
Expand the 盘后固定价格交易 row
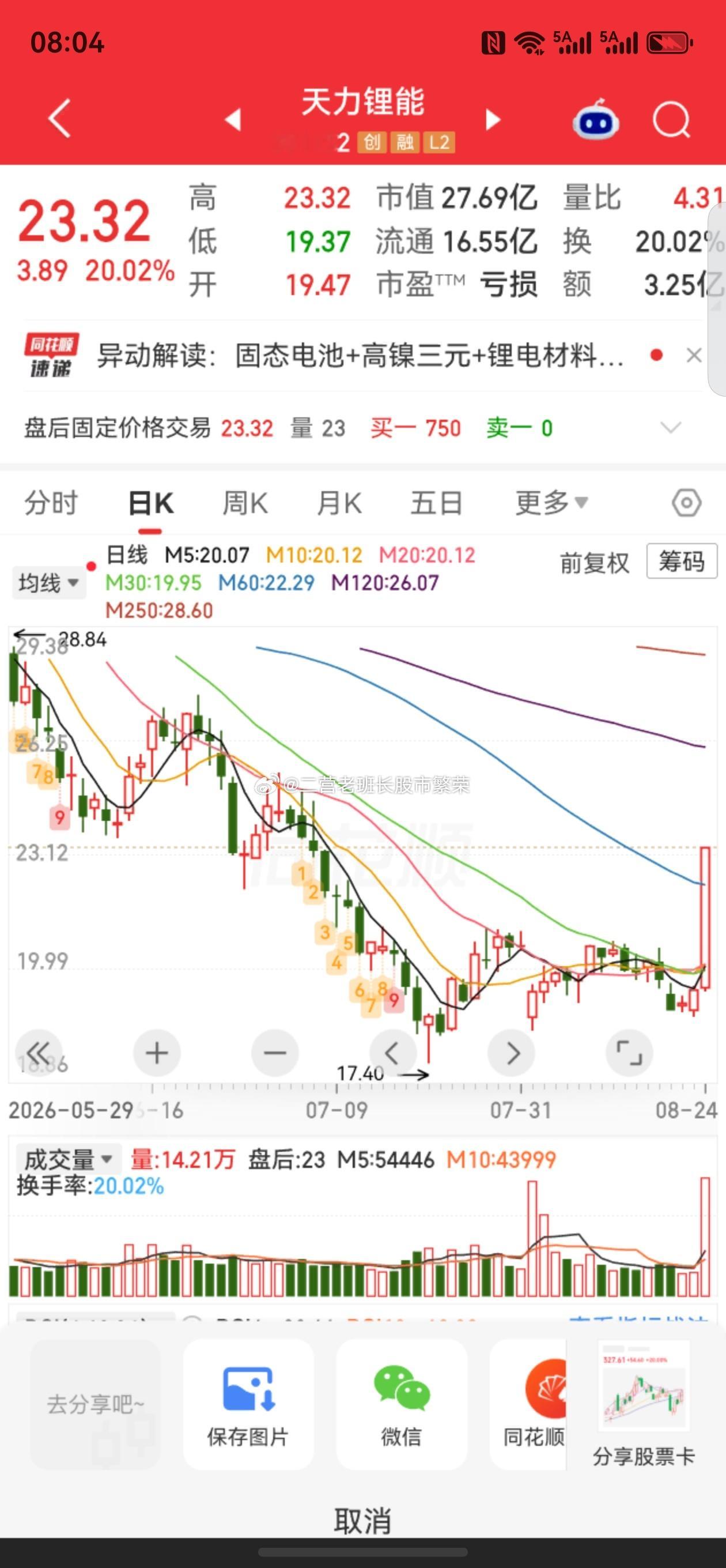670,428
